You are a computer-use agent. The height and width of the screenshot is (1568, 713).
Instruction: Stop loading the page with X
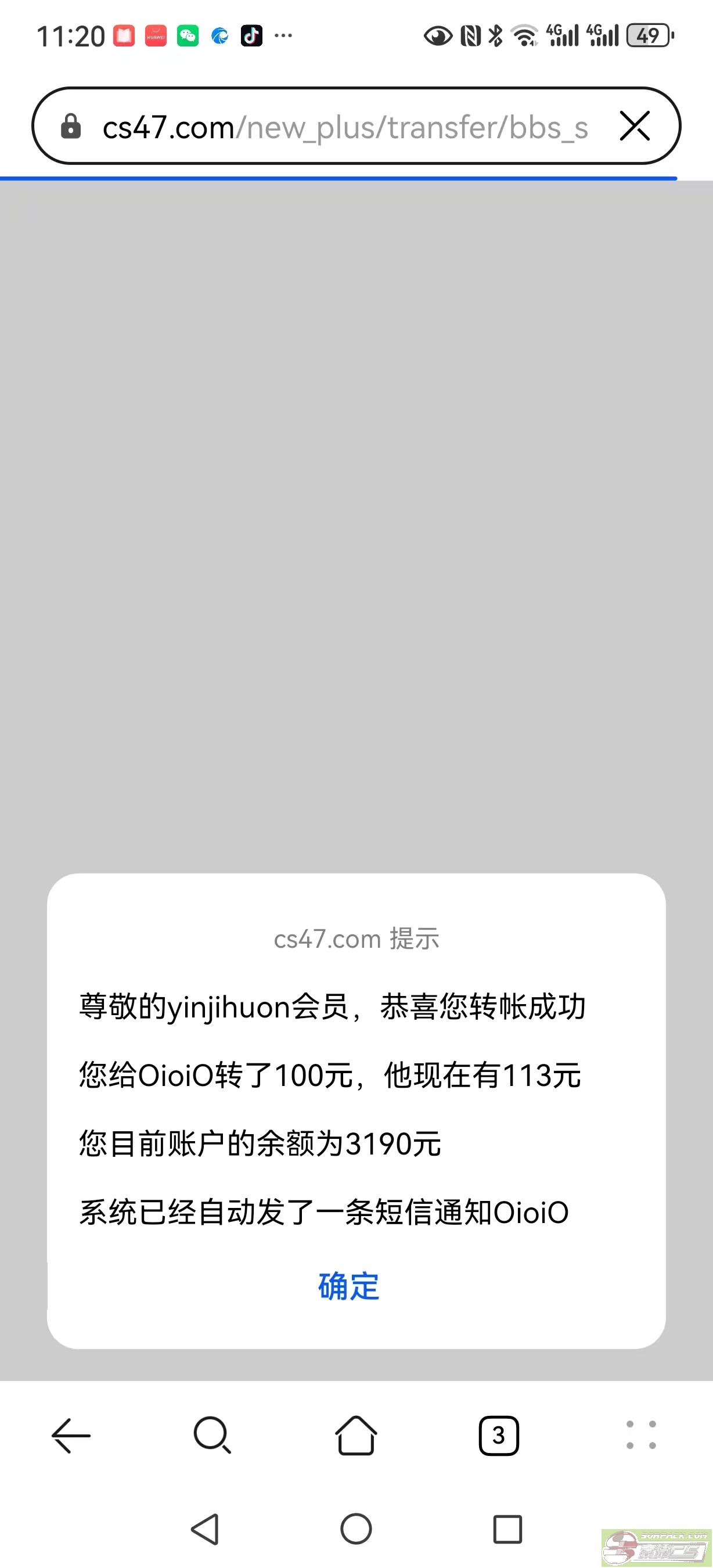635,126
